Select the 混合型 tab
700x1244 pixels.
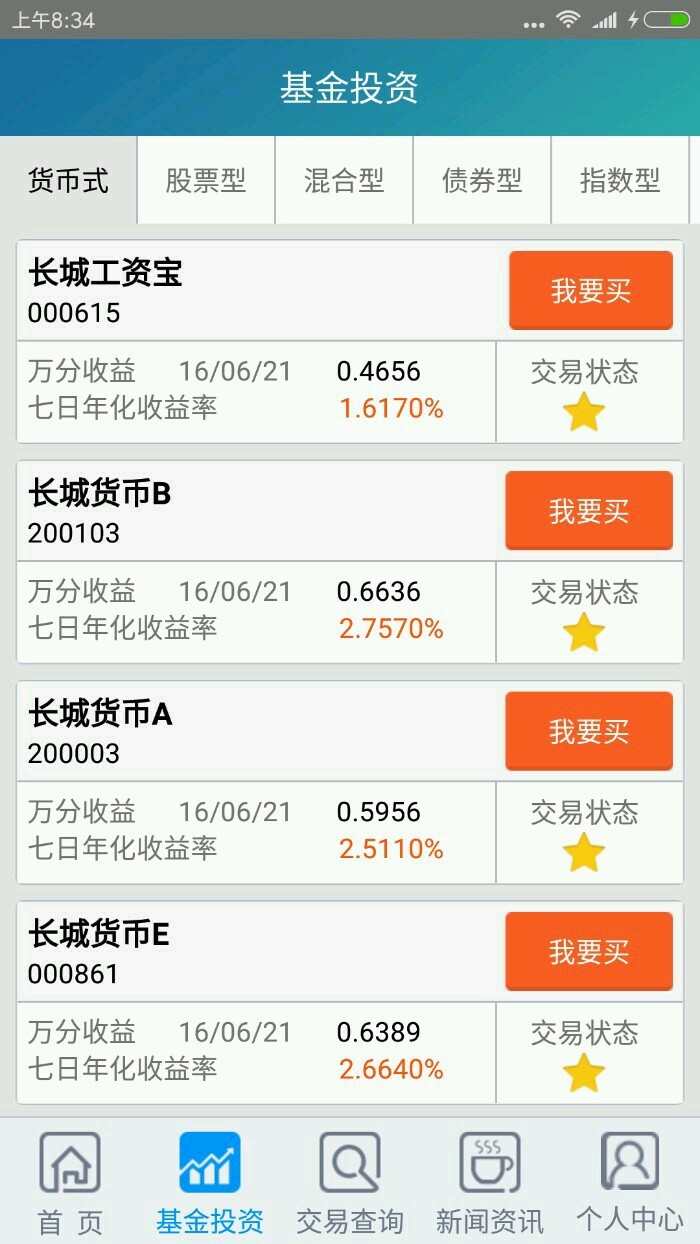pos(344,181)
